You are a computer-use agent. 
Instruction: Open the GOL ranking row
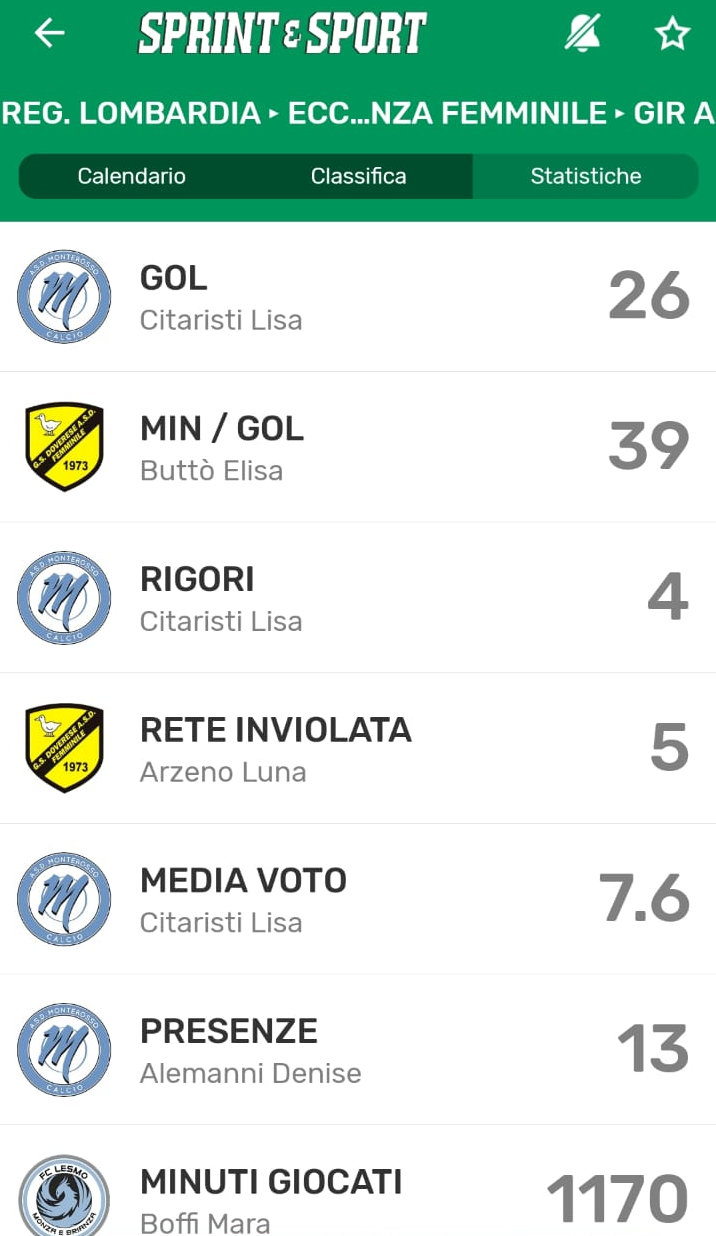(x=358, y=297)
